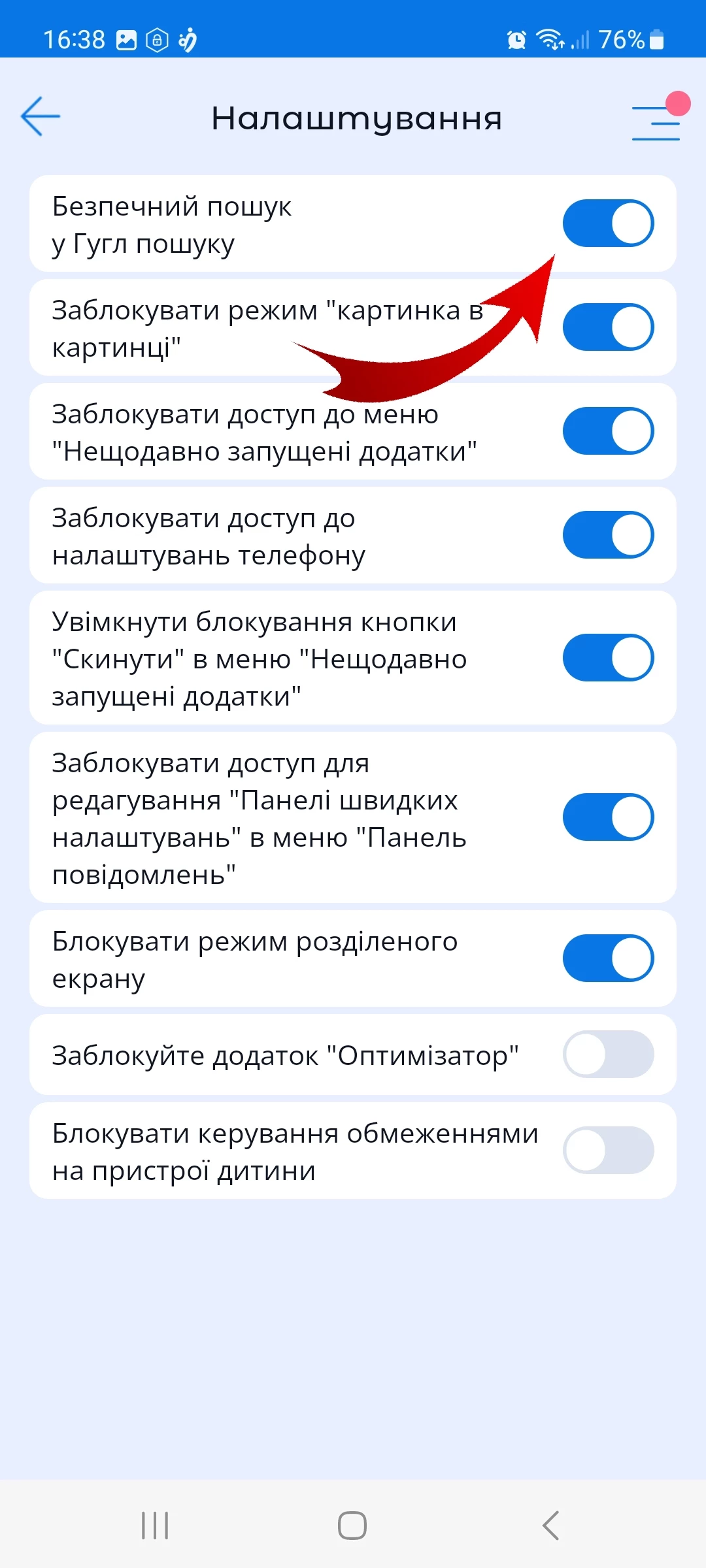Viewport: 706px width, 1568px height.
Task: Switch off "Заблокувати доступ до налаштувань телефону"
Action: click(608, 535)
